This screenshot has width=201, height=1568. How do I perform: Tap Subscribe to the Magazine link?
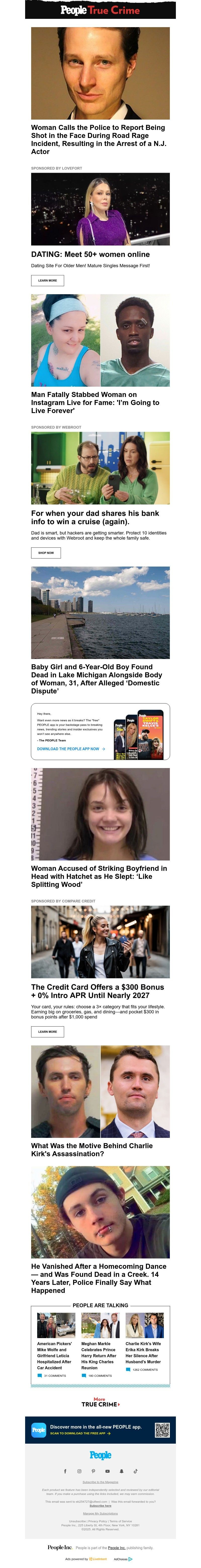(x=100, y=1482)
